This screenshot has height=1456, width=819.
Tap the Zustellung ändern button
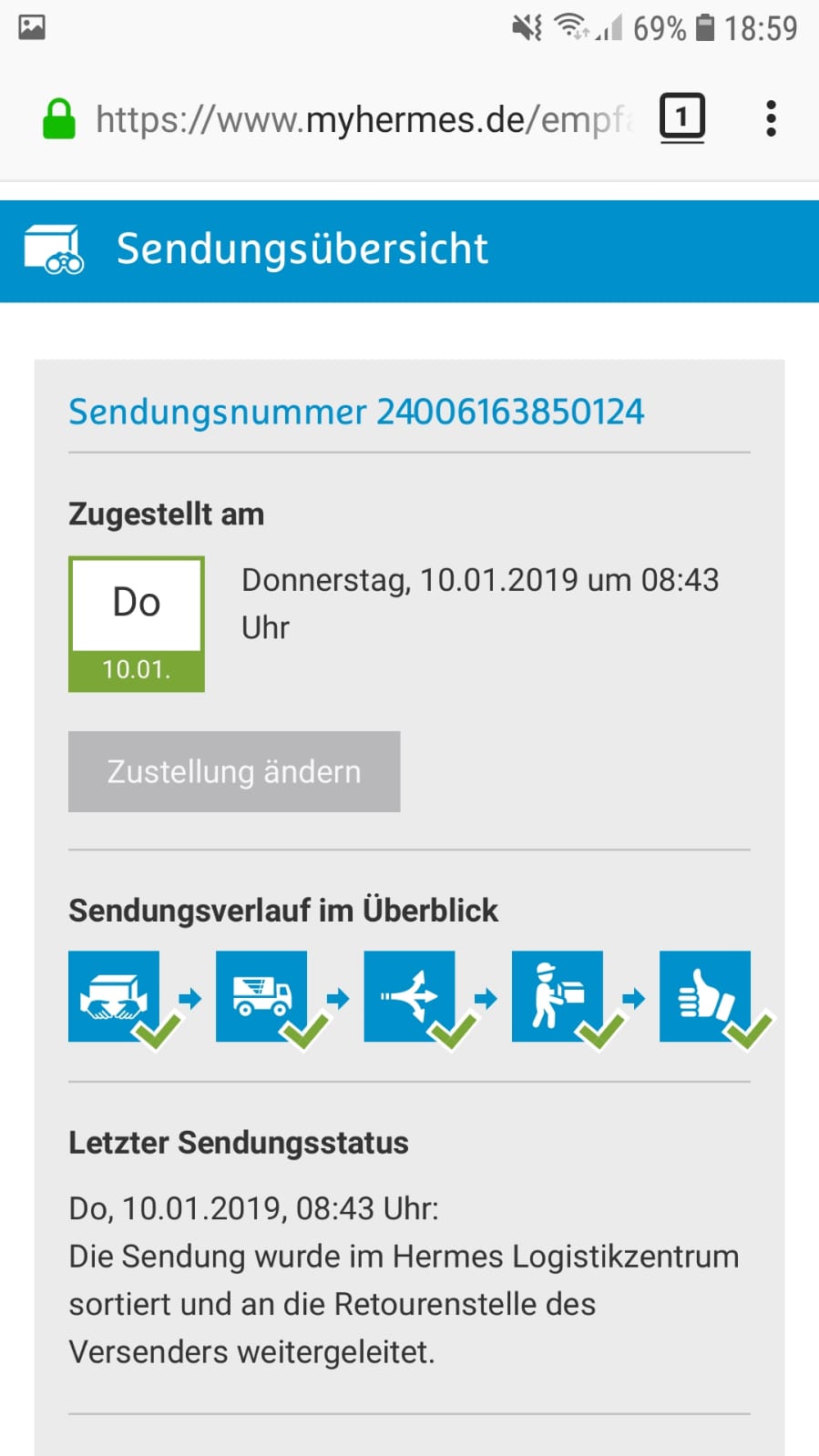click(x=234, y=771)
